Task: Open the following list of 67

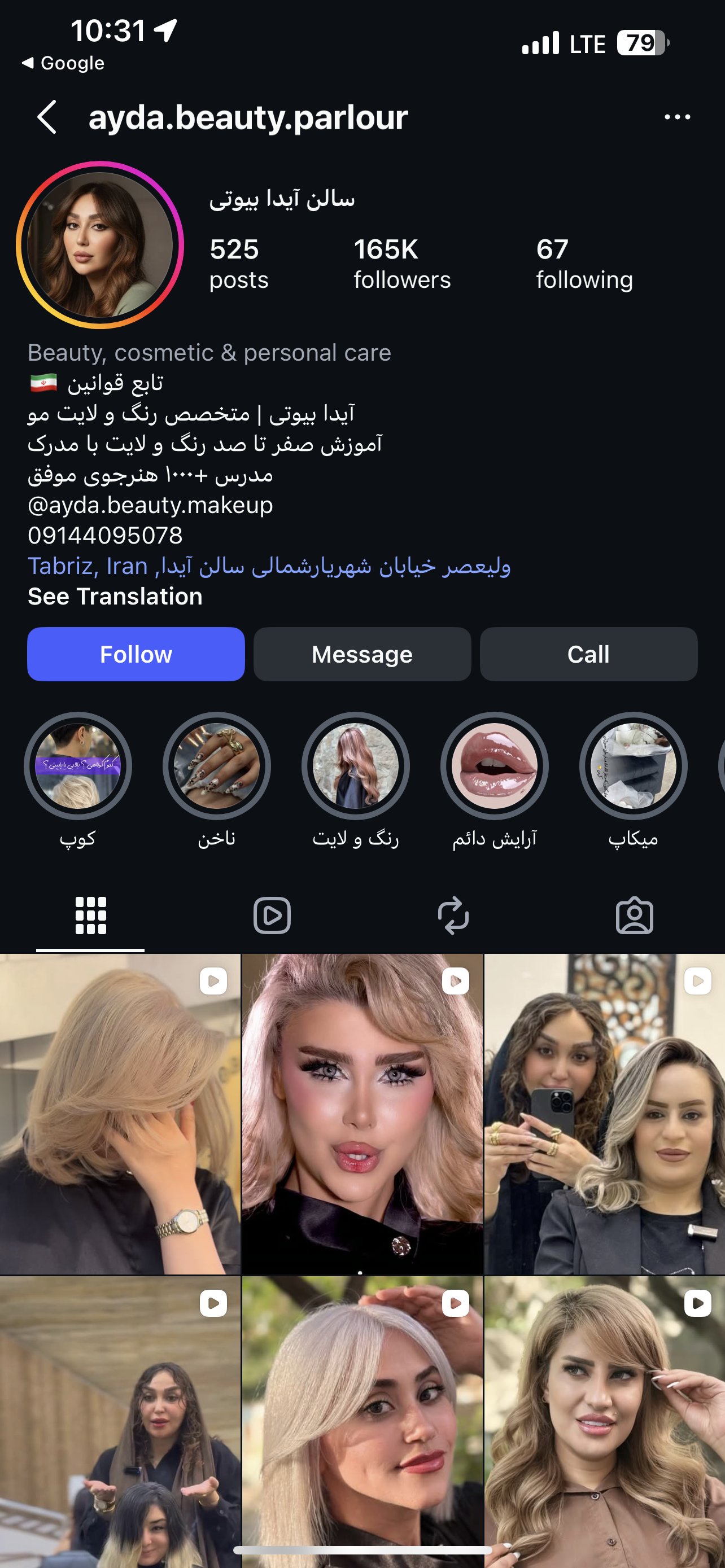Action: pyautogui.click(x=584, y=264)
